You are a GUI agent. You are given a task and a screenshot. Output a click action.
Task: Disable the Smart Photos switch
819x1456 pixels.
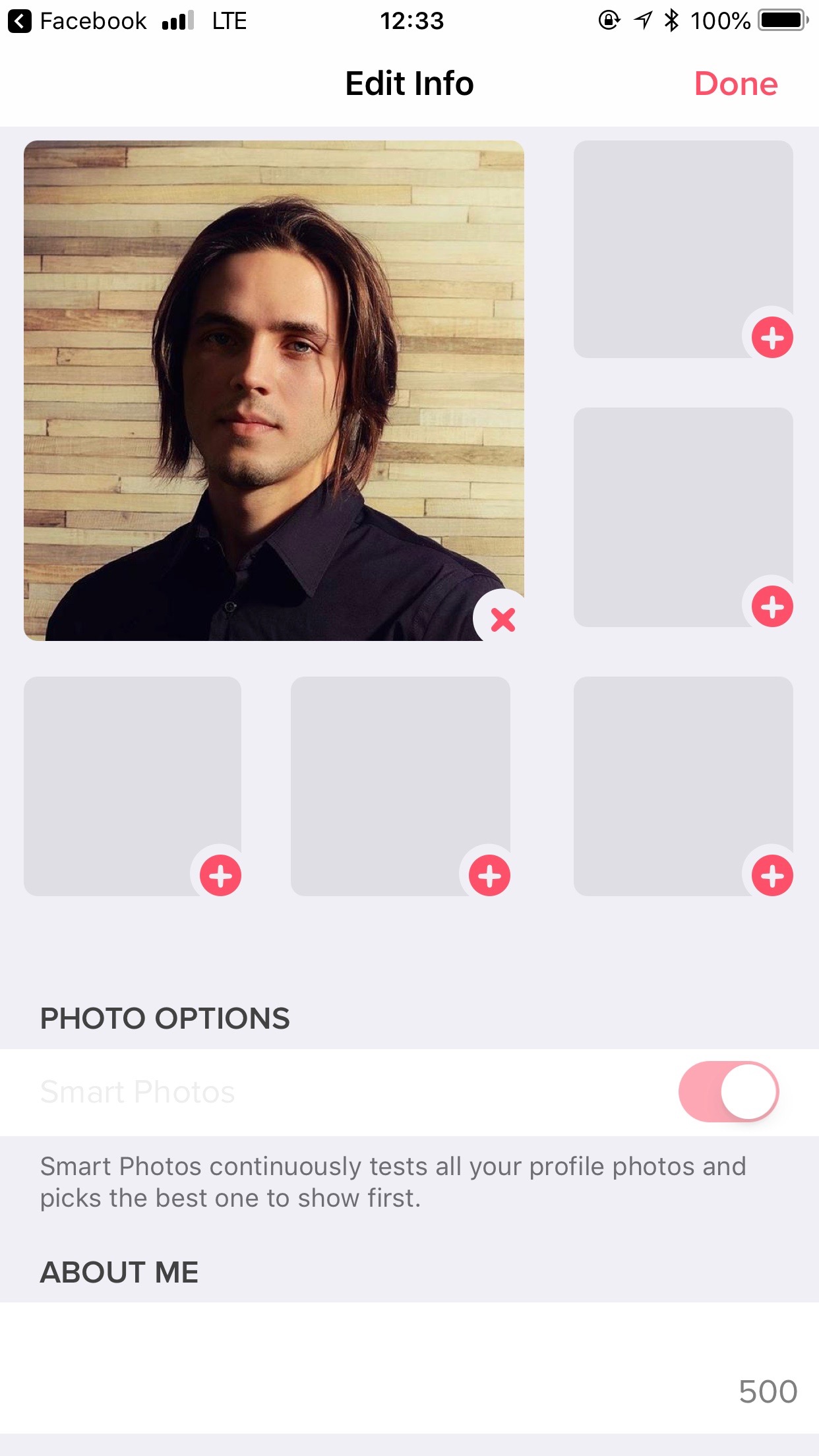point(729,1091)
